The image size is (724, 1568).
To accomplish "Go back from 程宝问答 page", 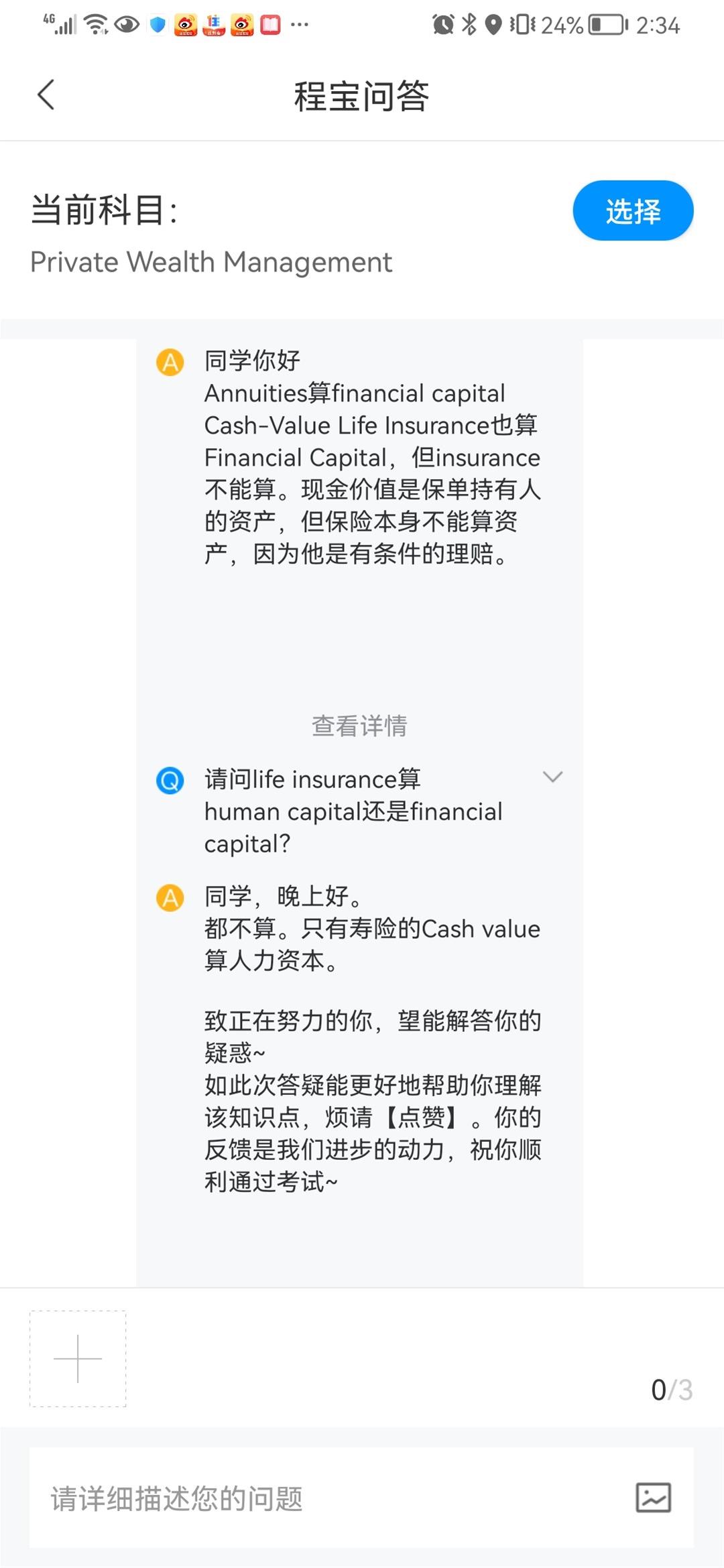I will [46, 94].
